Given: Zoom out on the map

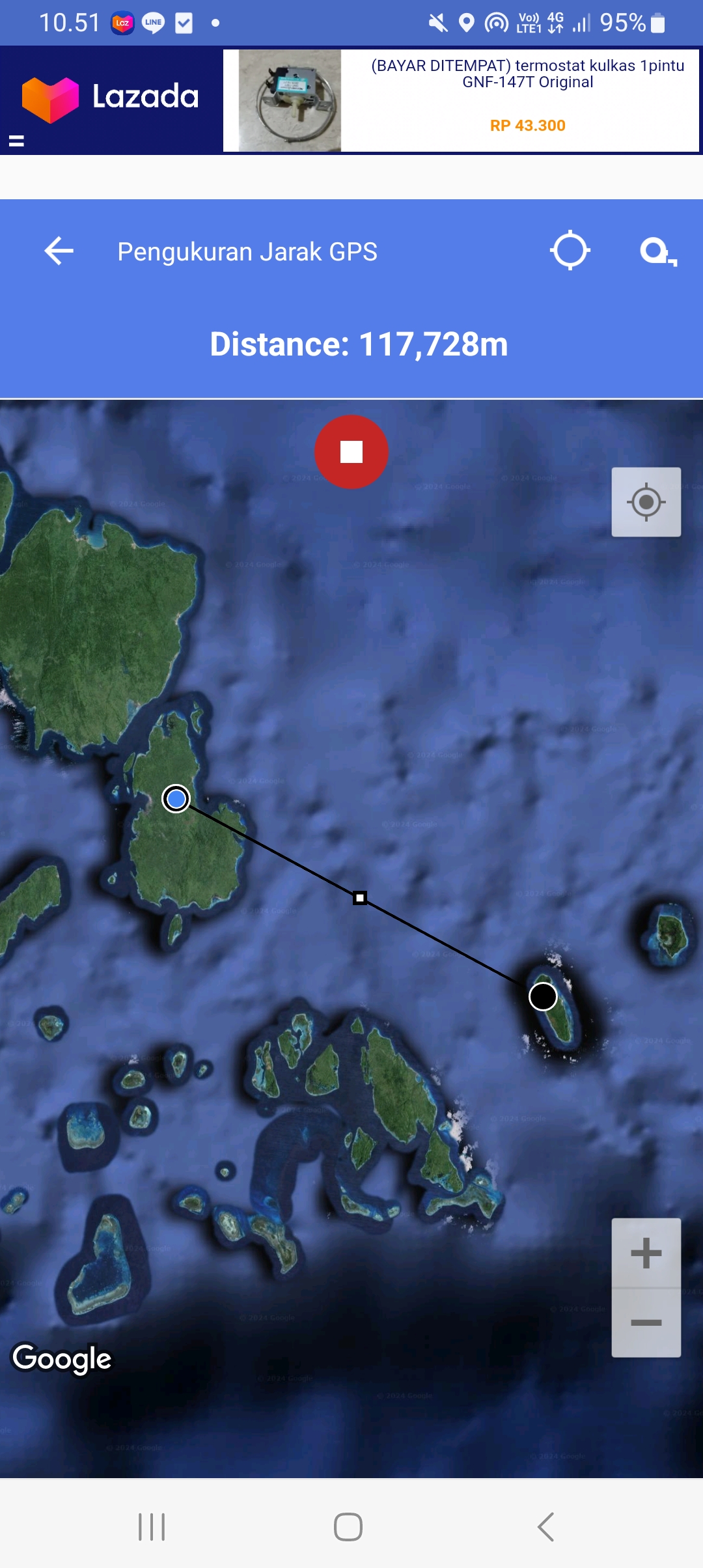Looking at the screenshot, I should 646,1323.
